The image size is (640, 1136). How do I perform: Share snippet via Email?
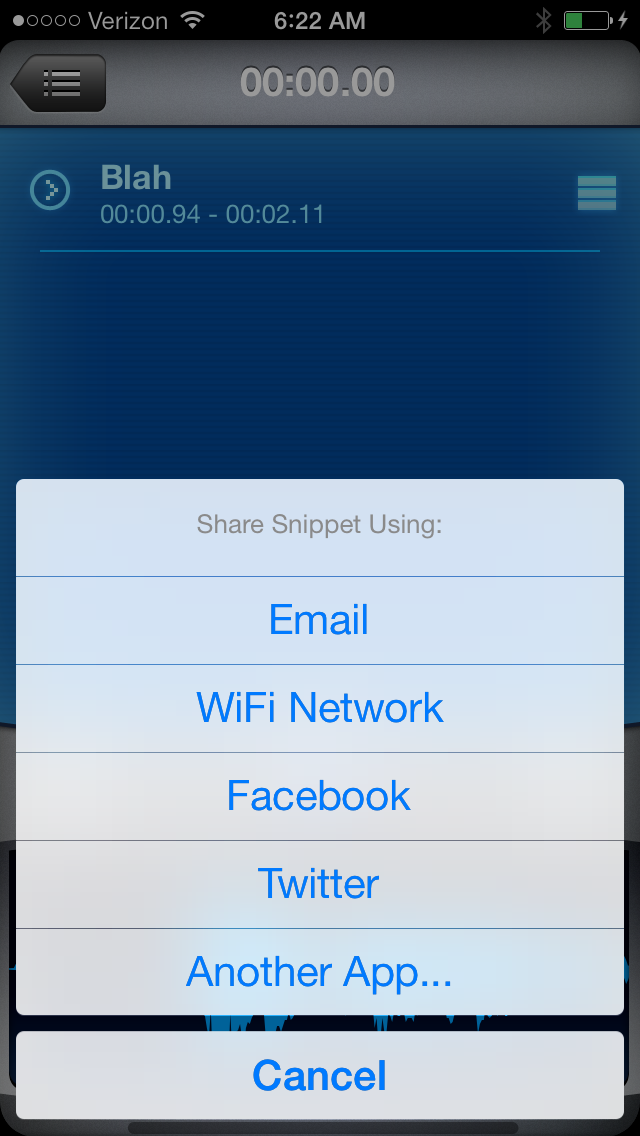(319, 620)
